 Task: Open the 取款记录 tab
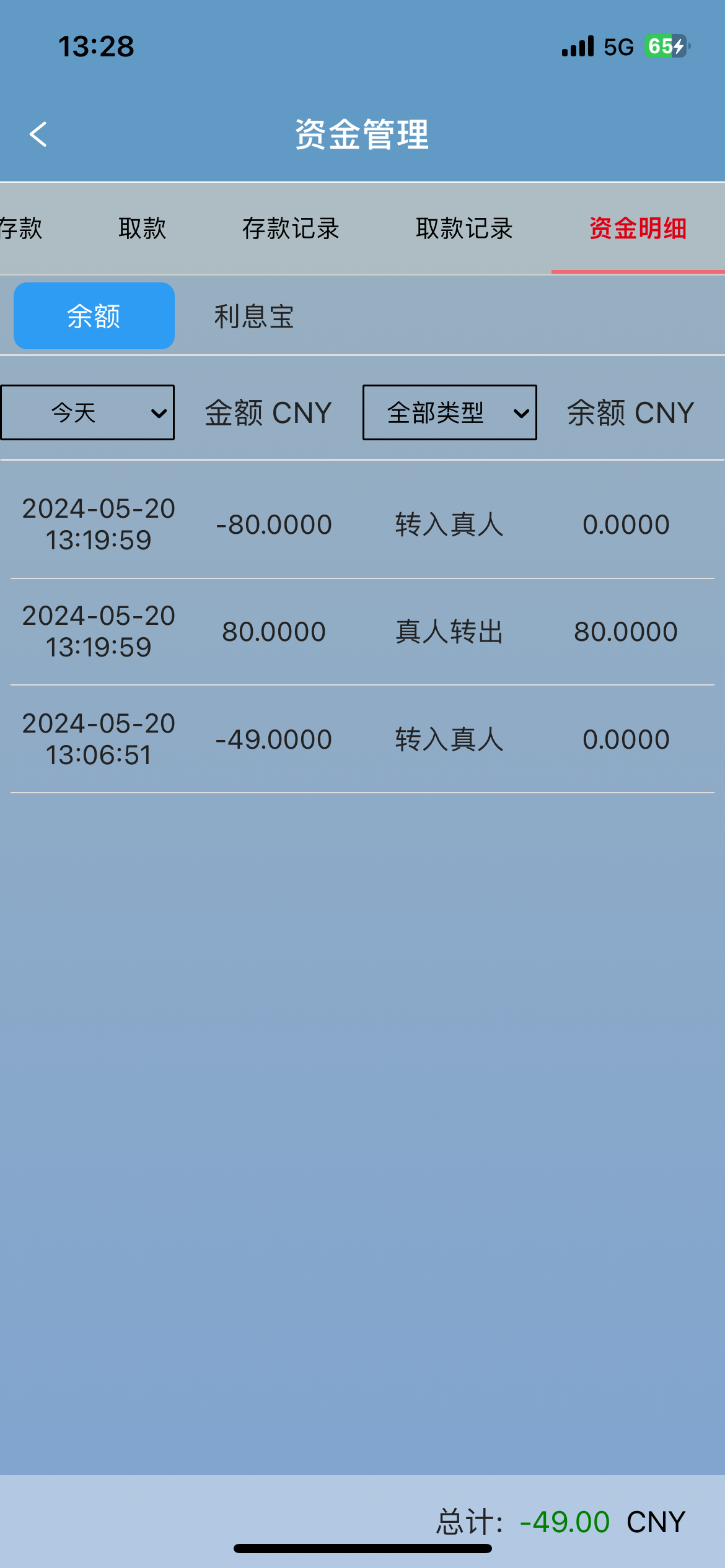(x=464, y=229)
